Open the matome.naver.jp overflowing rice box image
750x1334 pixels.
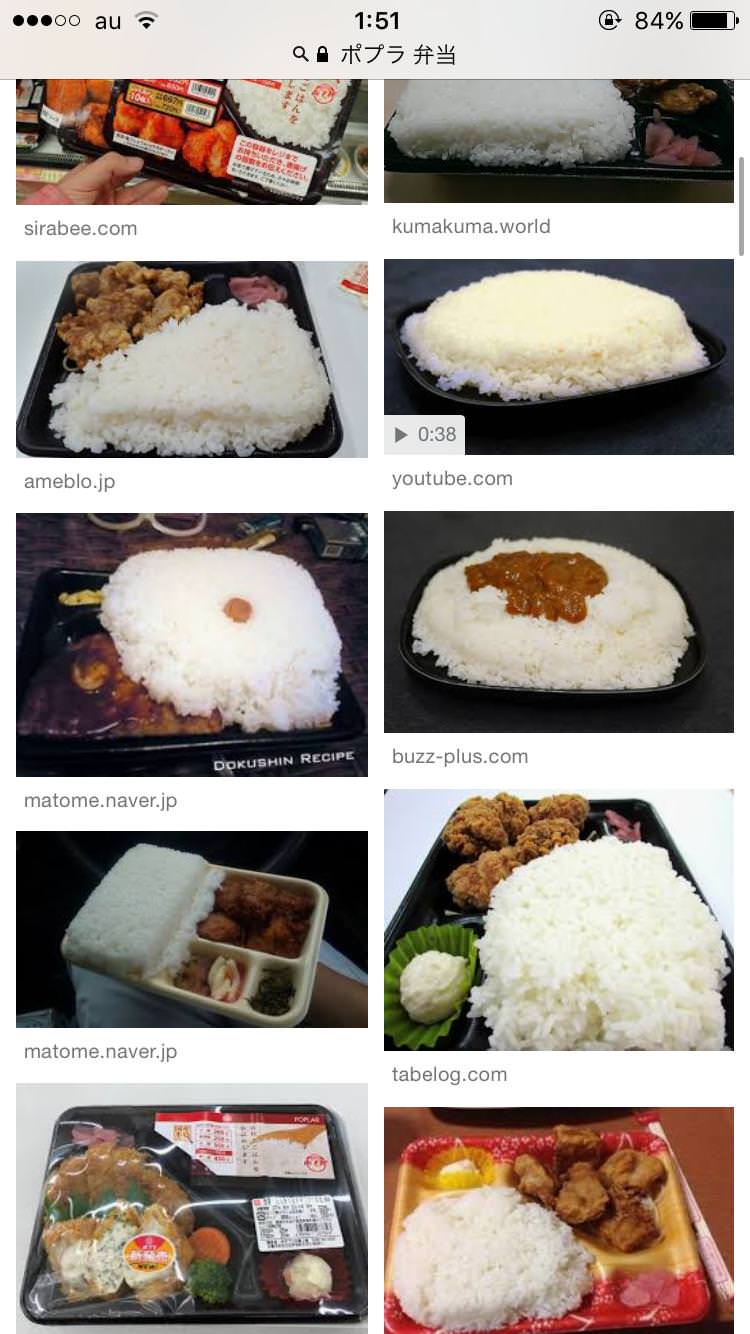[191, 929]
